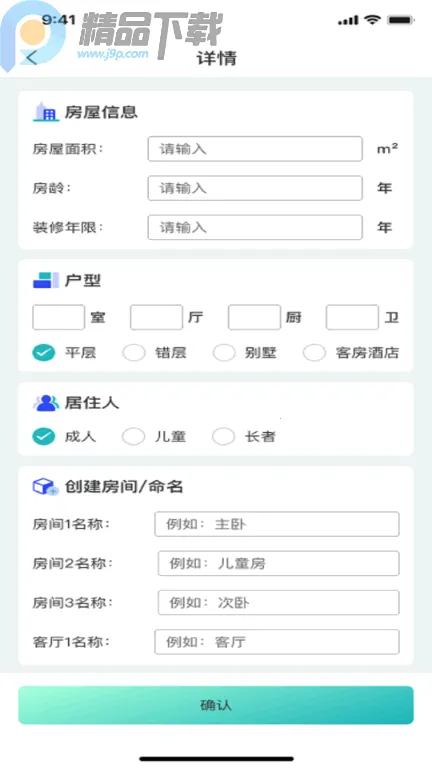Image resolution: width=432 pixels, height=768 pixels.
Task: Focus the 房龄 input field
Action: click(255, 188)
